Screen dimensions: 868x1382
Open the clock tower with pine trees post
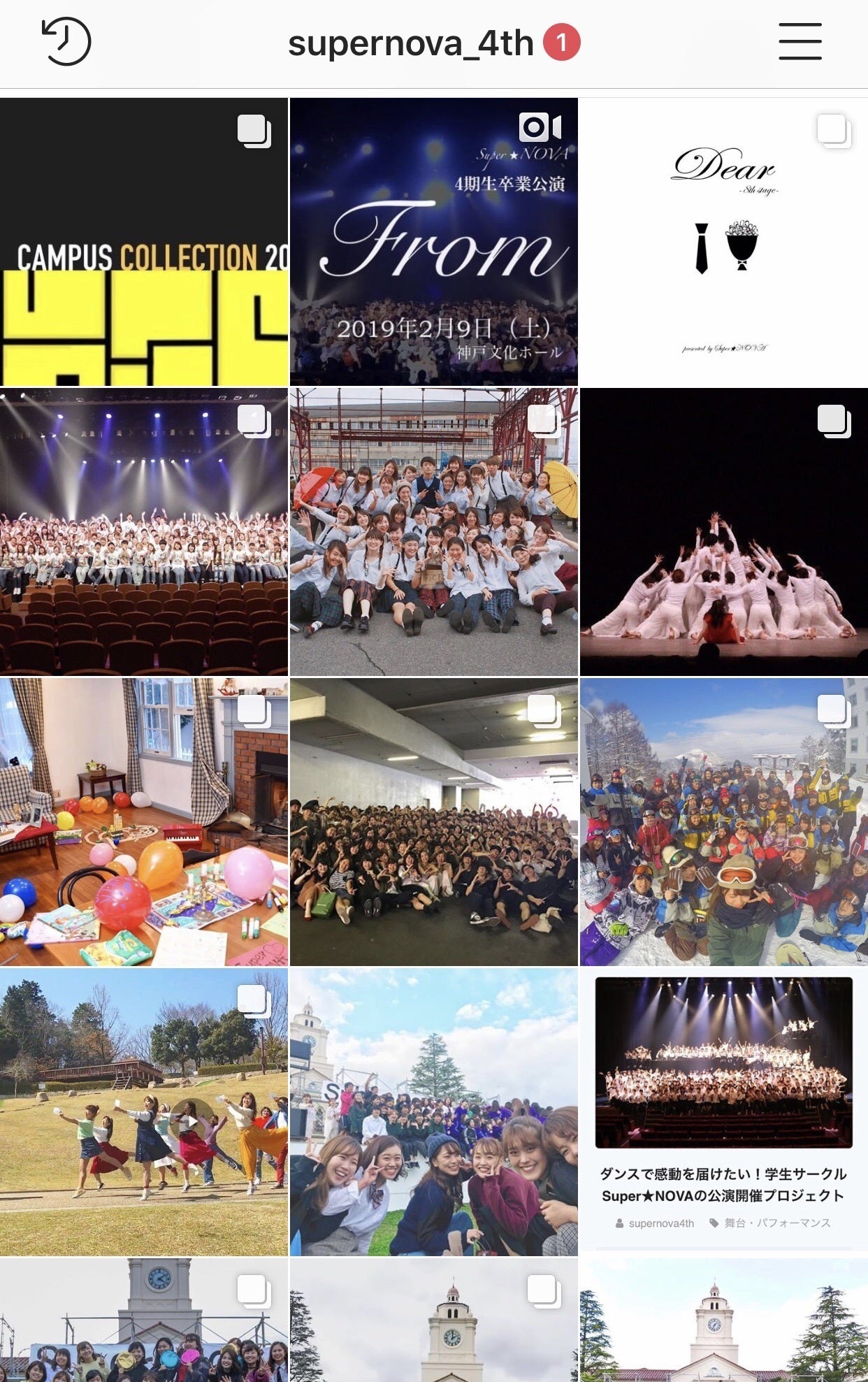[723, 1320]
